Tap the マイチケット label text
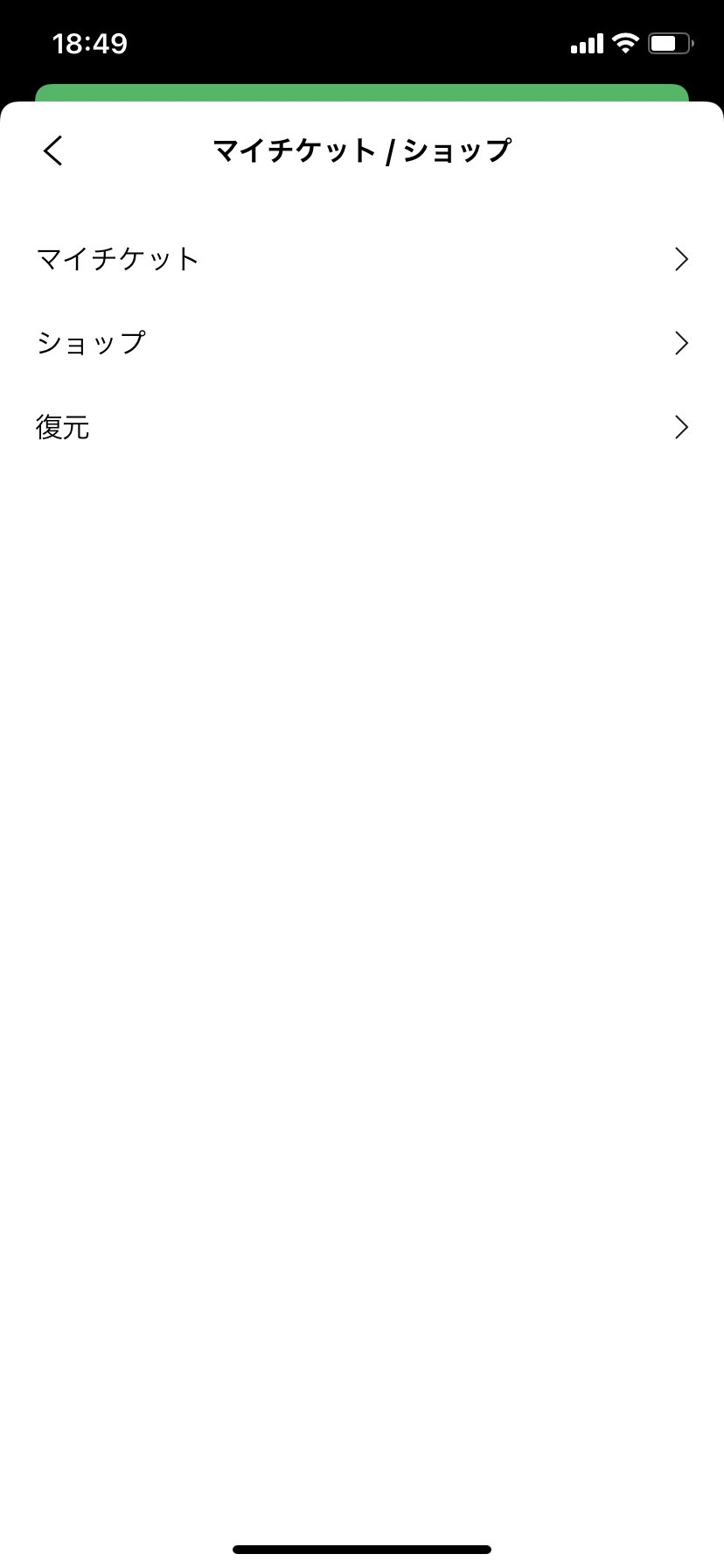Viewport: 724px width, 1568px height. click(116, 259)
